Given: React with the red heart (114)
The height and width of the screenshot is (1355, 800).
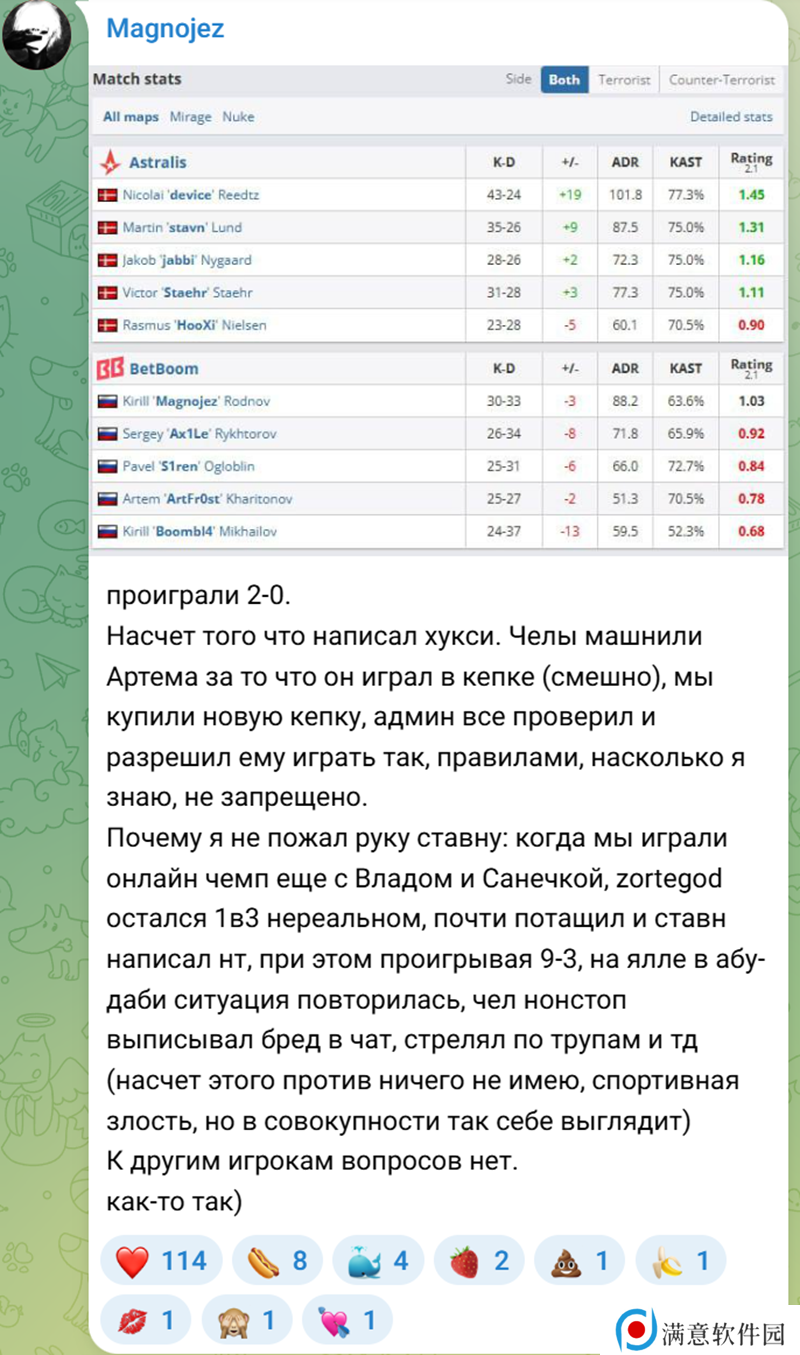Looking at the screenshot, I should point(160,1260).
